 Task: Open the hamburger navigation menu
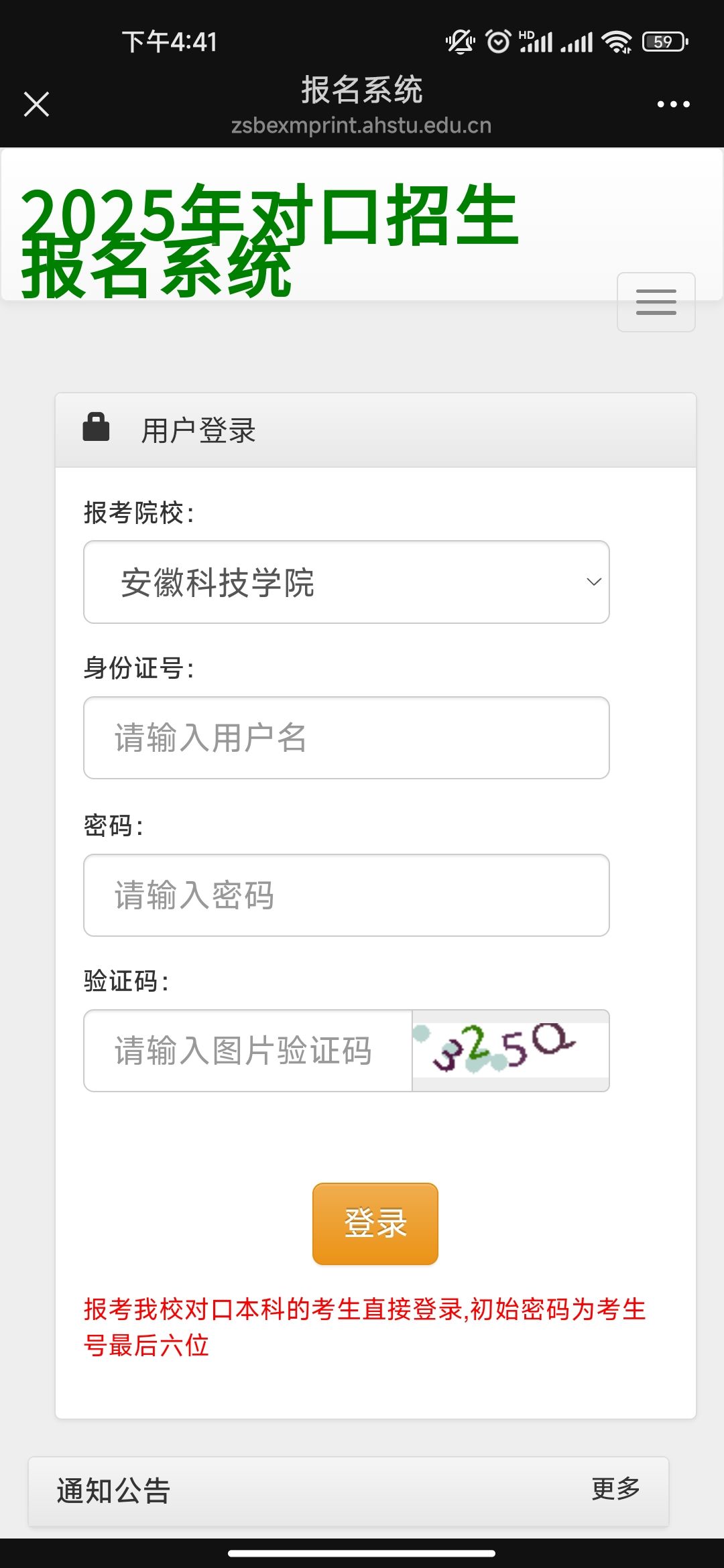coord(656,302)
